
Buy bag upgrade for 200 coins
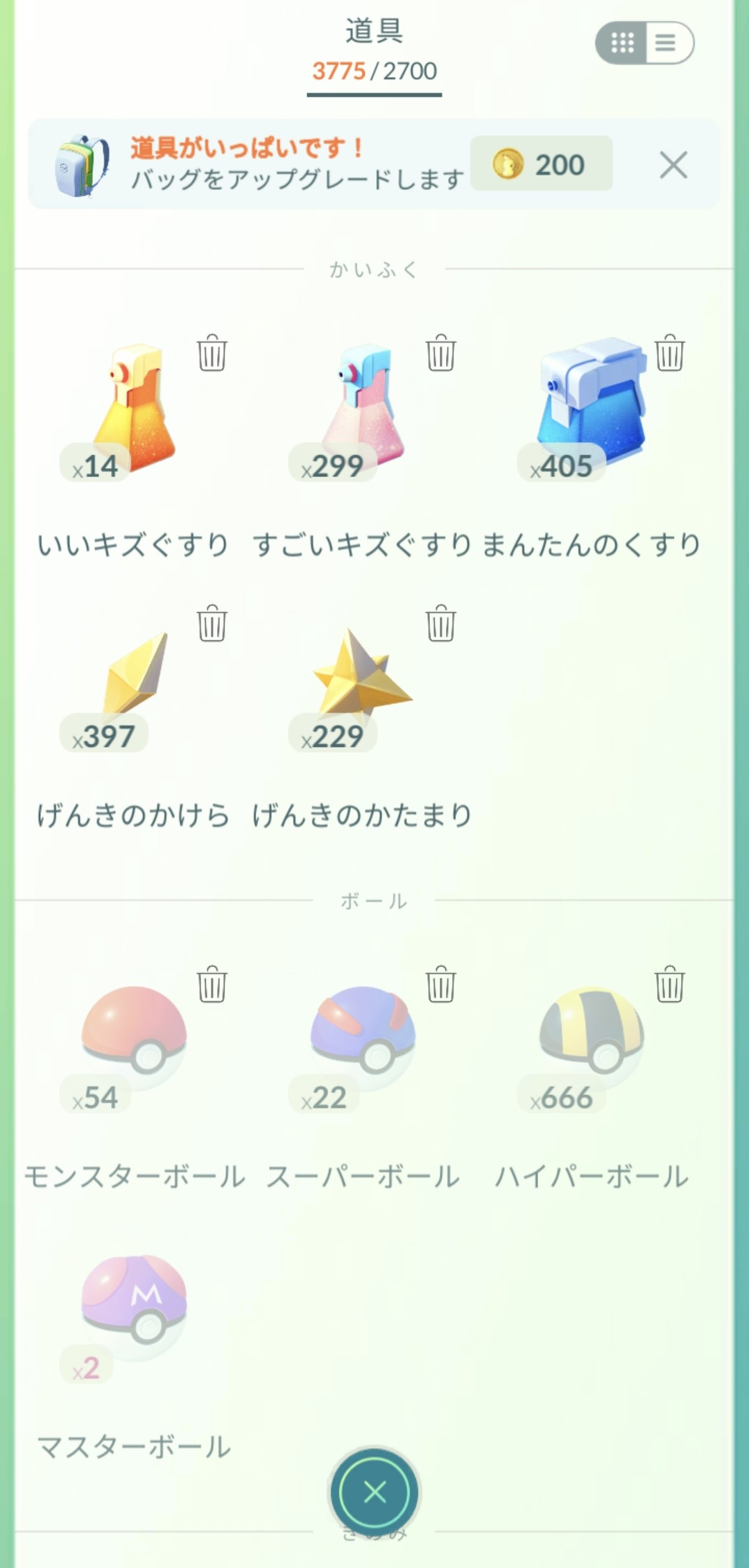[541, 164]
